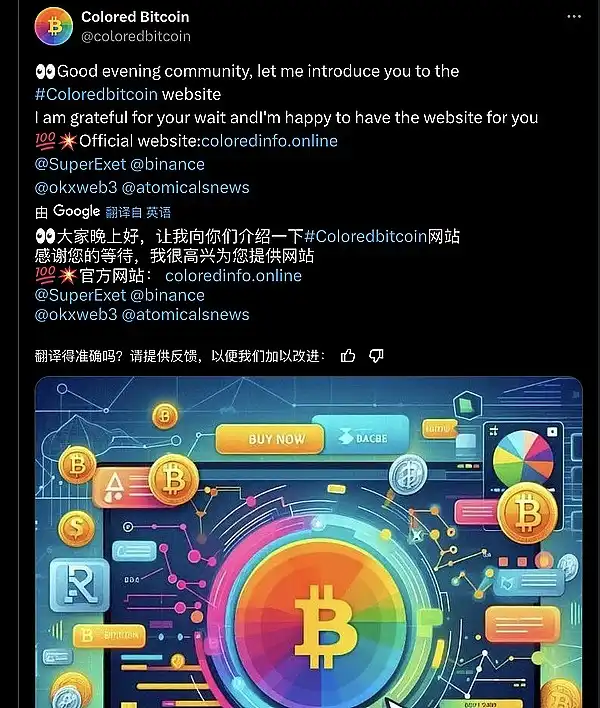Open @binance mention in the English text
The width and height of the screenshot is (600, 708).
pyautogui.click(x=168, y=164)
